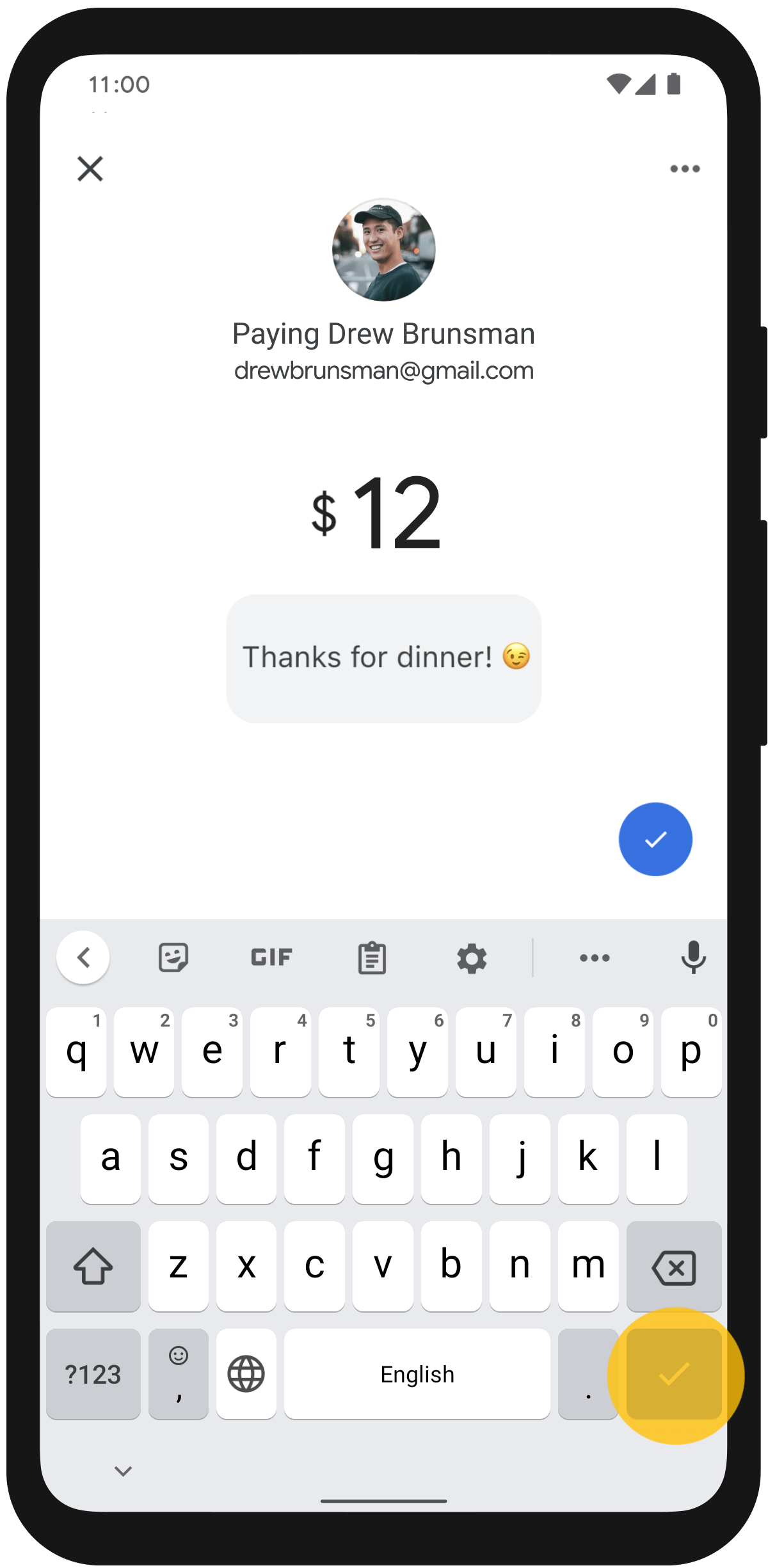Open keyboard settings gear
Image resolution: width=768 pixels, height=1568 pixels.
[472, 958]
